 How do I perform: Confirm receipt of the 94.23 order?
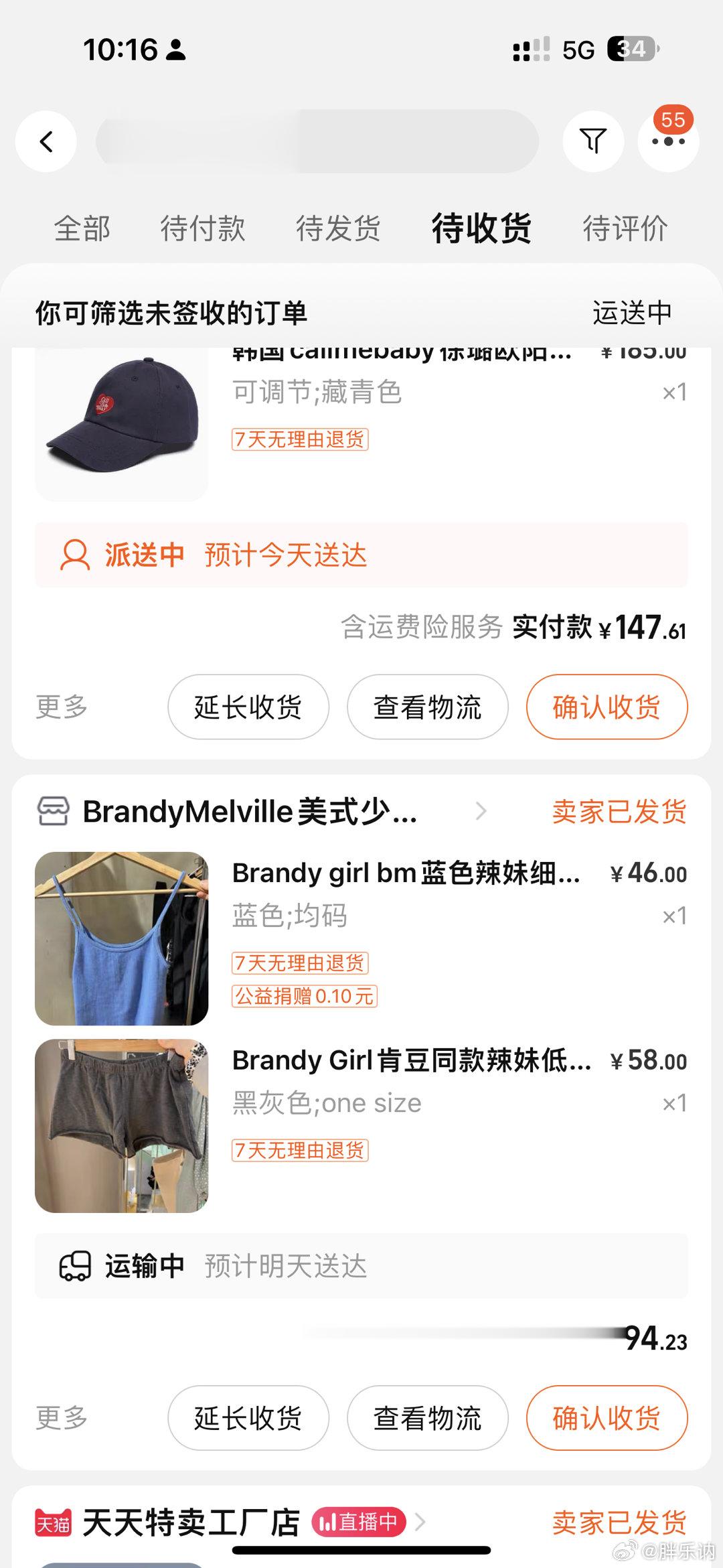pos(607,1418)
